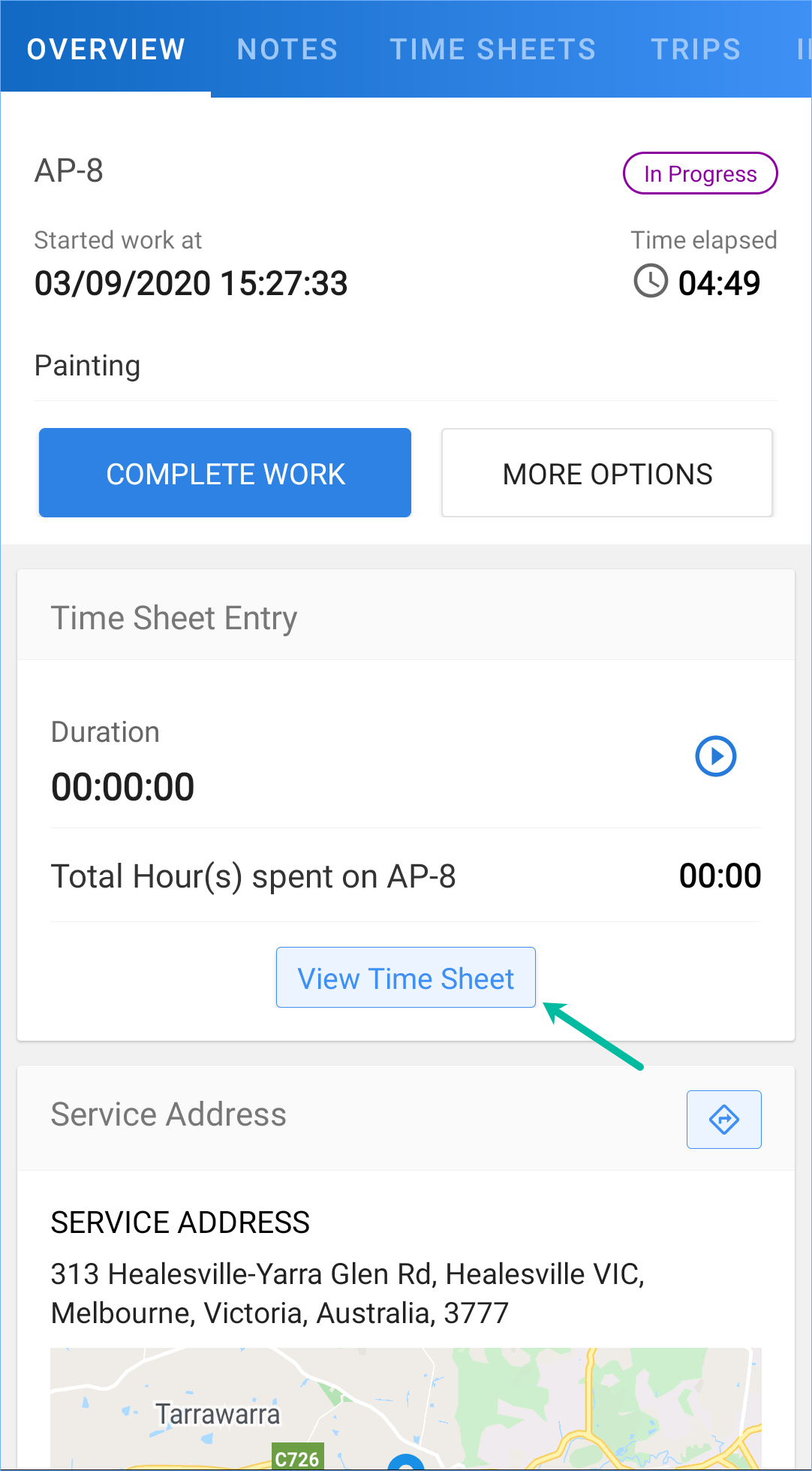Start the time sheet duration timer
Viewport: 812px width, 1471px height.
point(716,756)
